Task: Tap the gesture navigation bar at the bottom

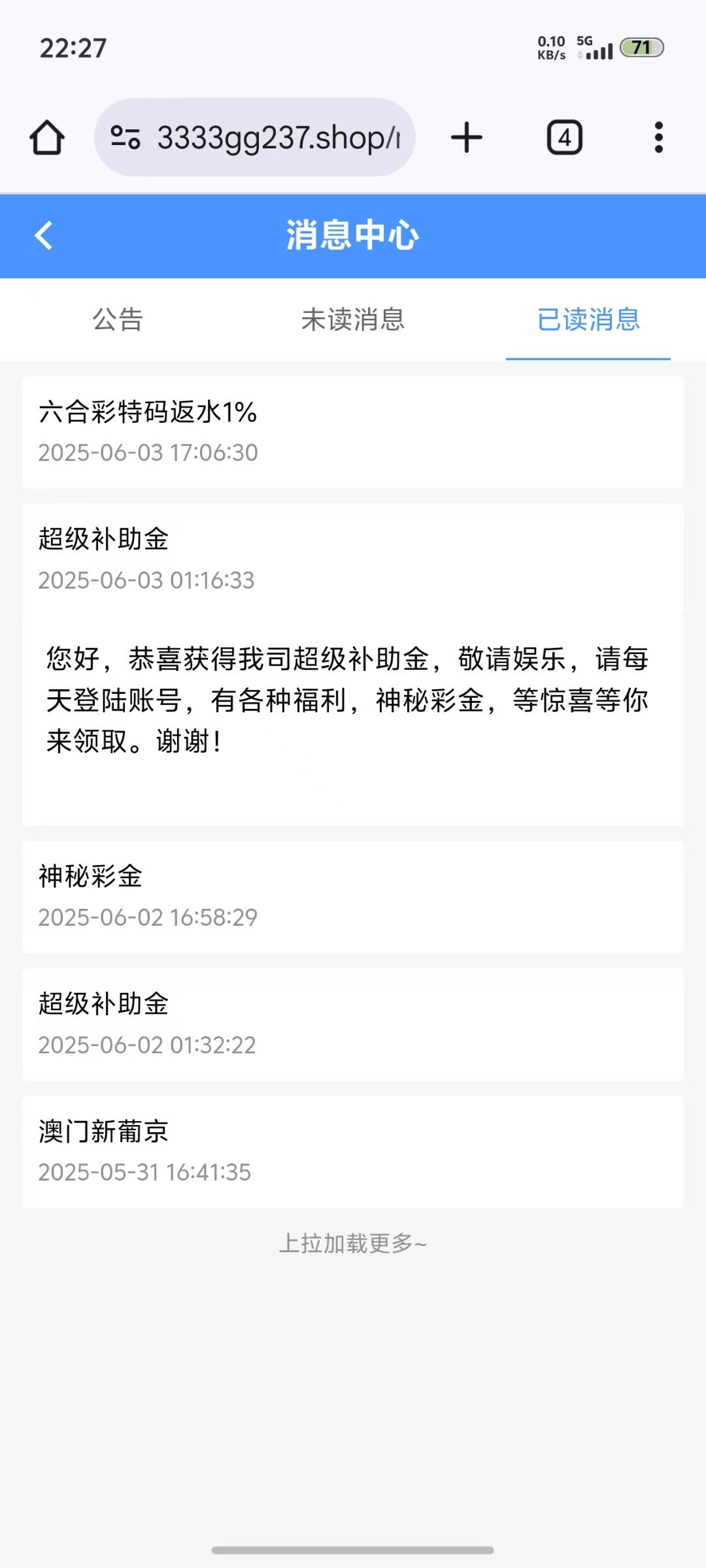Action: (353, 1549)
